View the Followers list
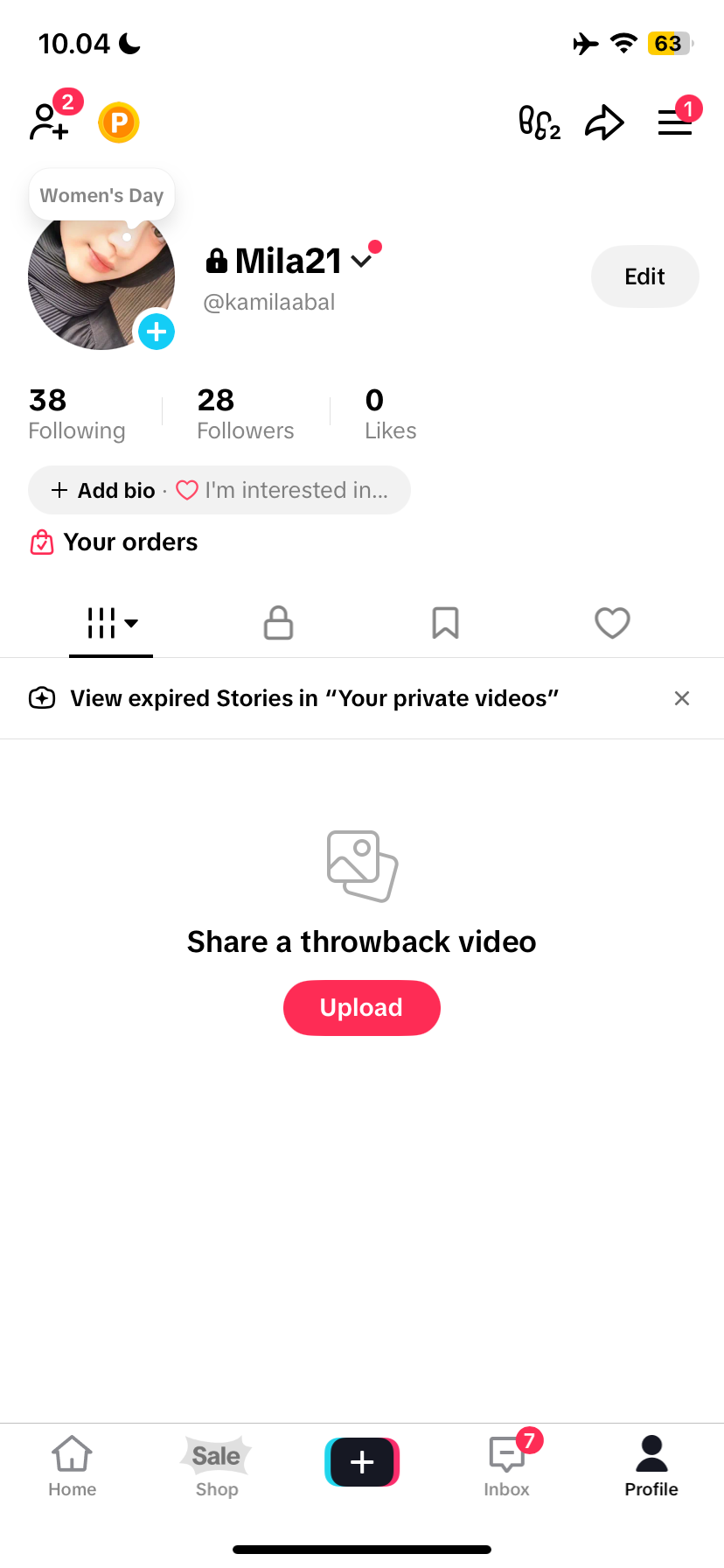This screenshot has width=724, height=1568. [x=245, y=414]
